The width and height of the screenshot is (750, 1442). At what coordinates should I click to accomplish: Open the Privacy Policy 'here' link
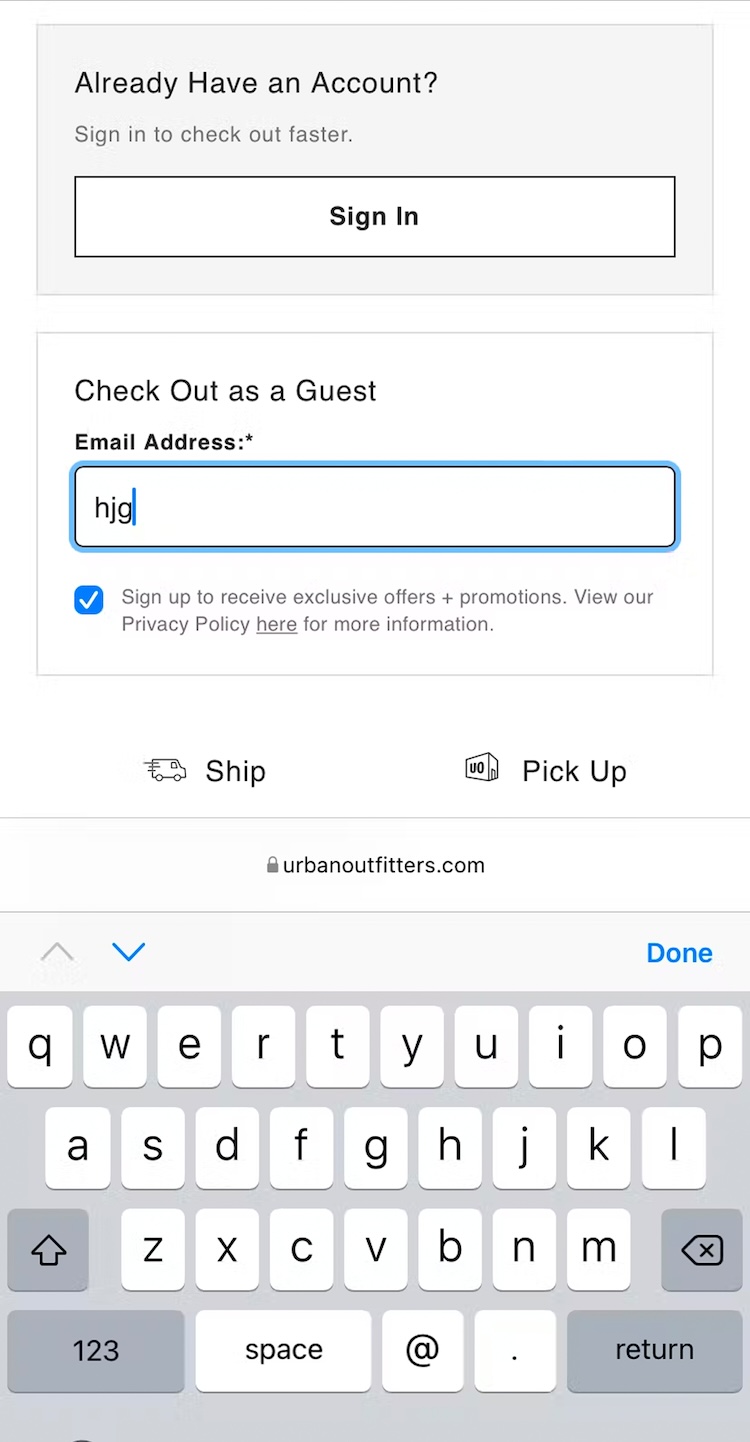tap(276, 625)
